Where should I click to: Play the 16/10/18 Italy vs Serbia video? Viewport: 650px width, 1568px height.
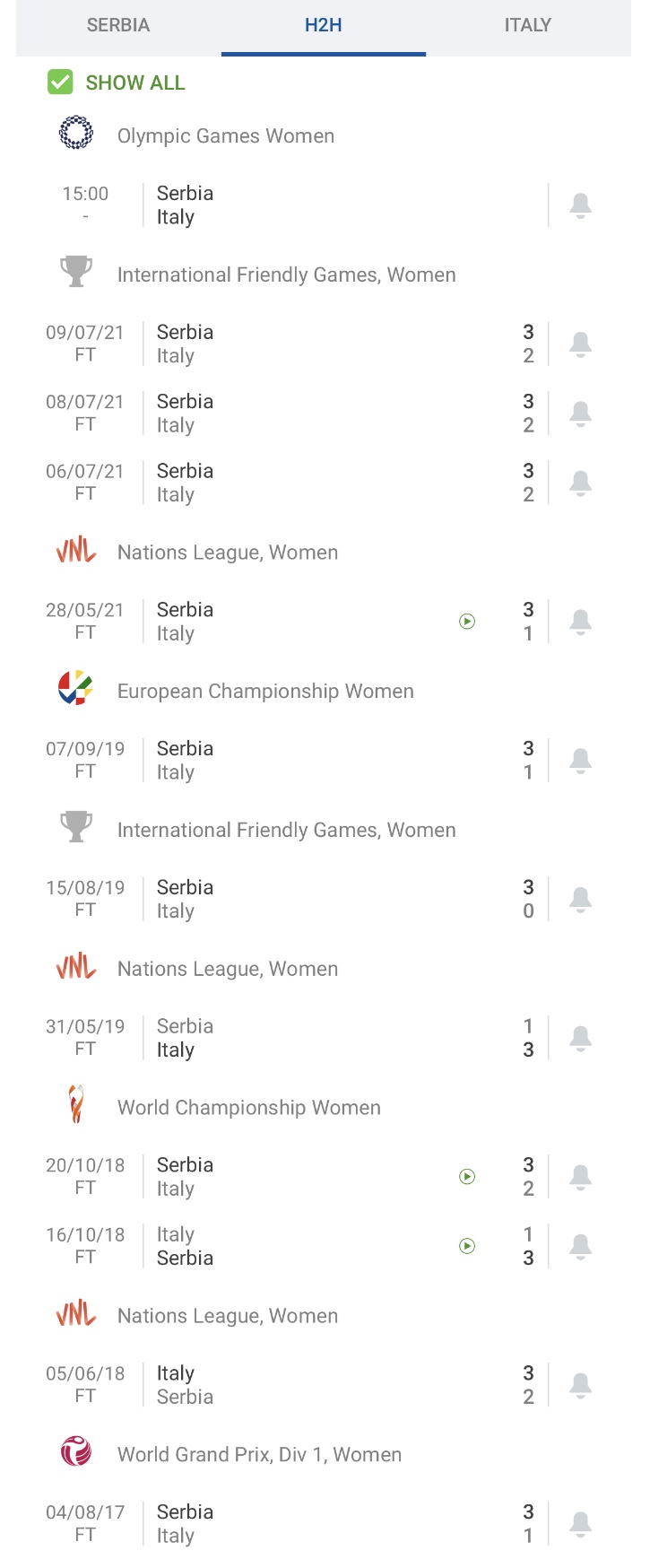(467, 1246)
